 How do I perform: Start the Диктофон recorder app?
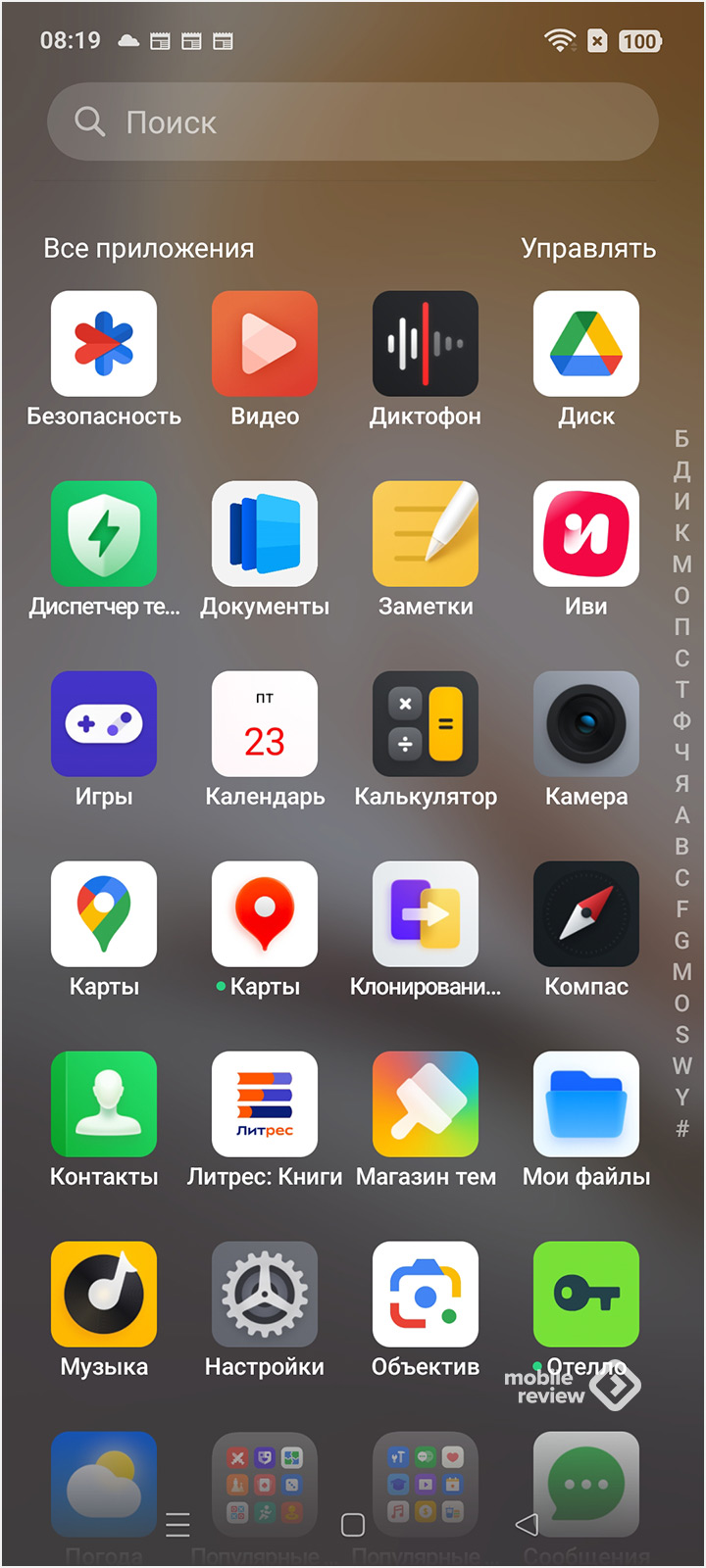(x=426, y=345)
